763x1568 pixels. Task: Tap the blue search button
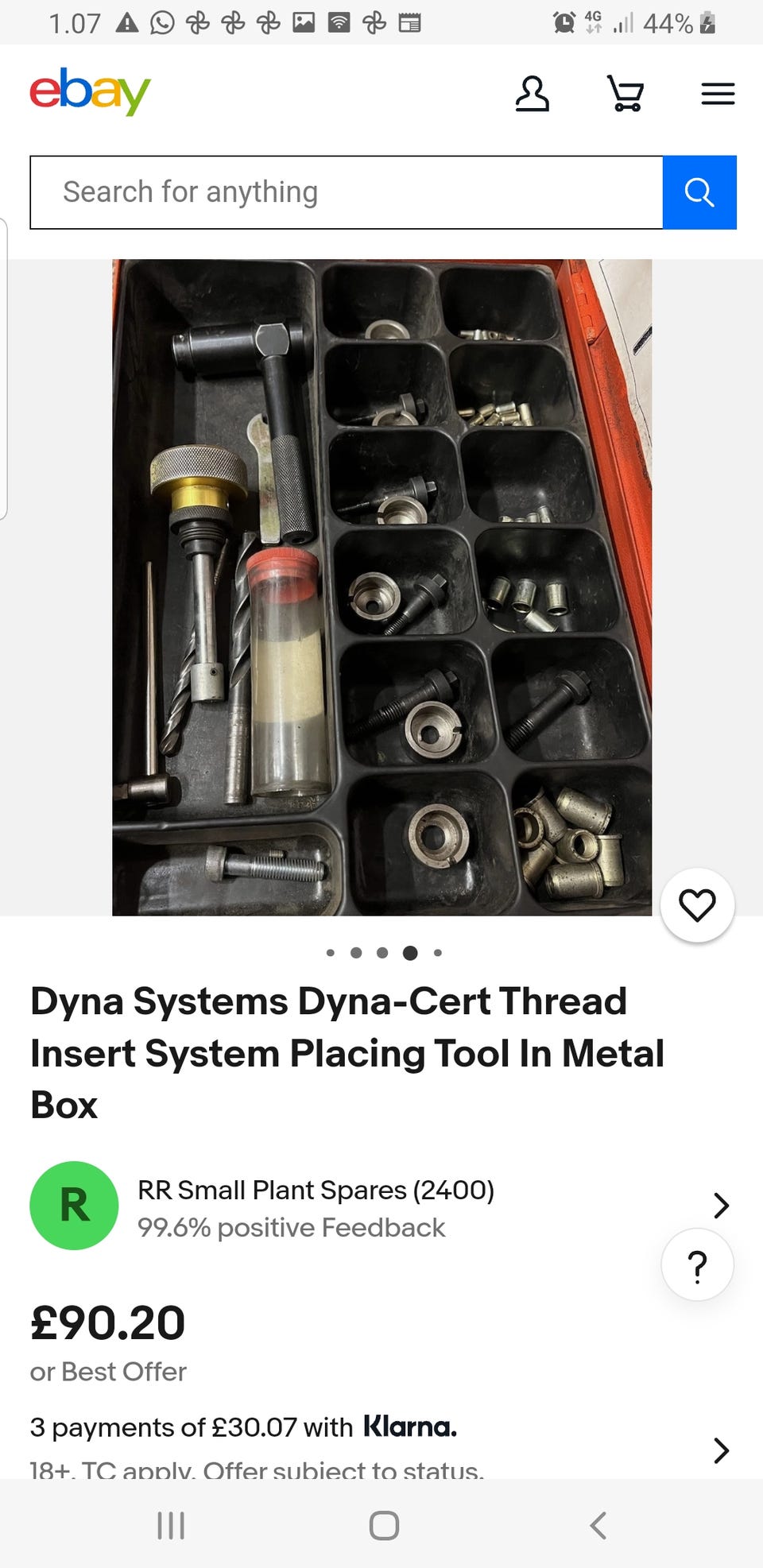[x=699, y=192]
